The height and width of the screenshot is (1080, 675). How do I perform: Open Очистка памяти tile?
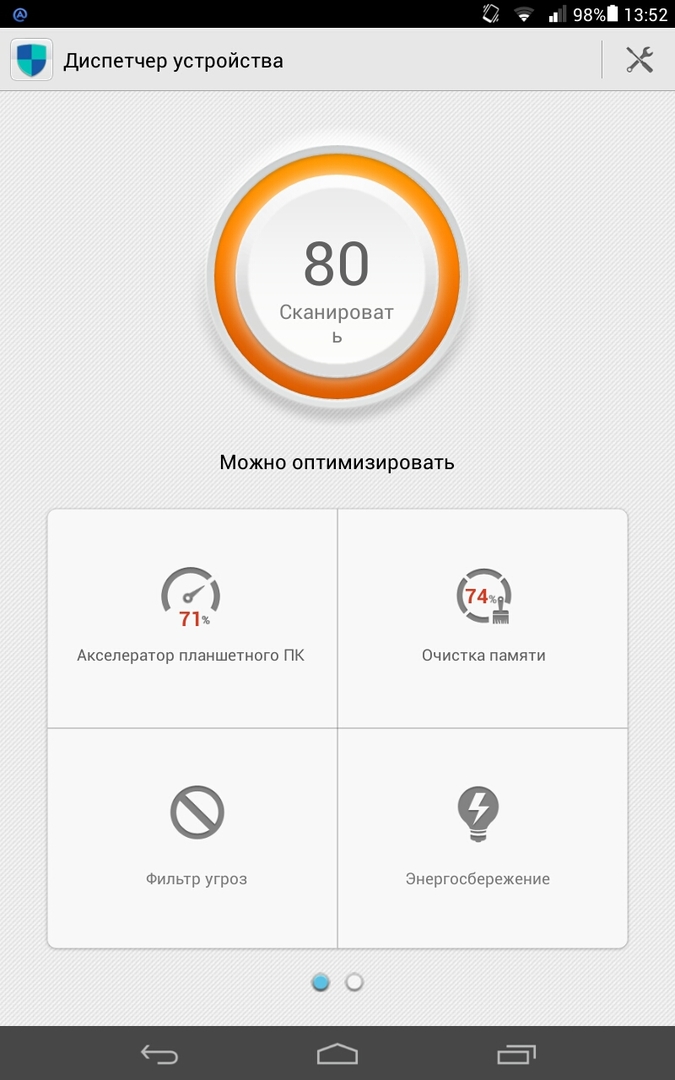(483, 618)
